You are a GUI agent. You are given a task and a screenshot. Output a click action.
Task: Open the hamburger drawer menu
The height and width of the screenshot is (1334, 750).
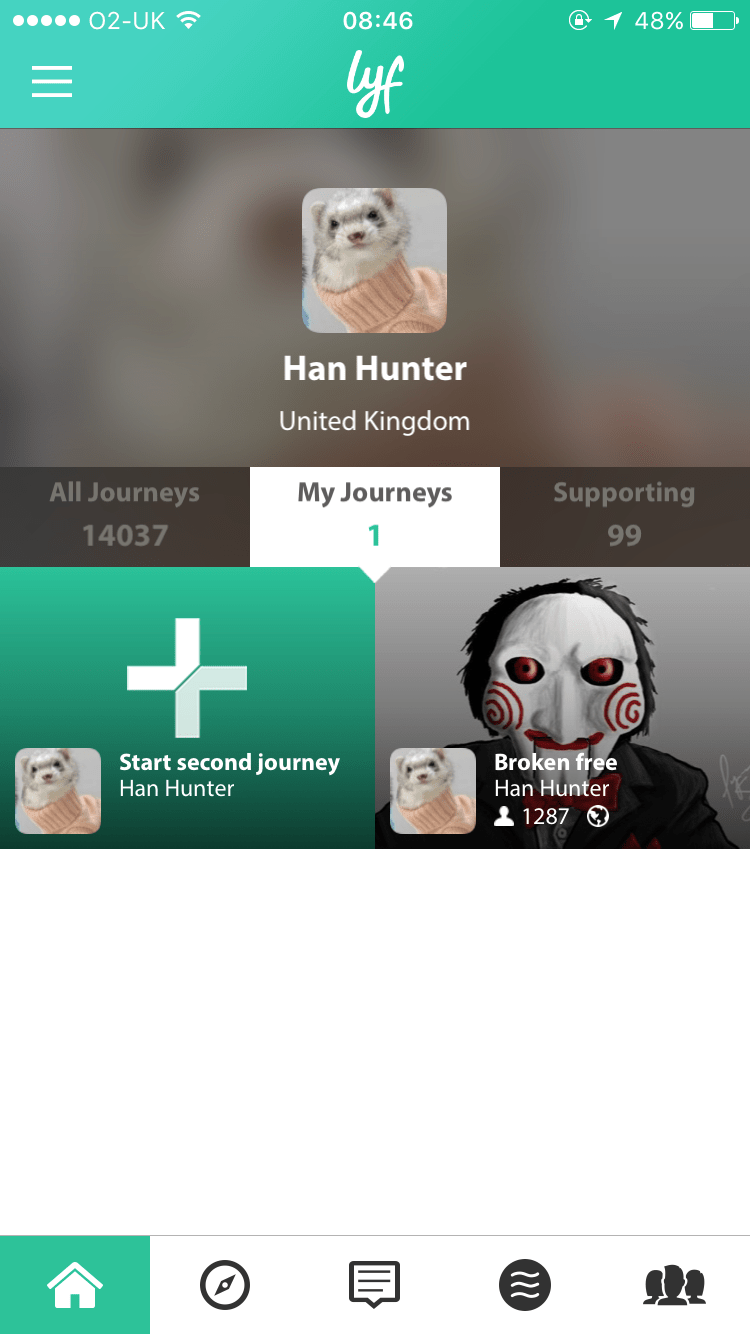[52, 81]
